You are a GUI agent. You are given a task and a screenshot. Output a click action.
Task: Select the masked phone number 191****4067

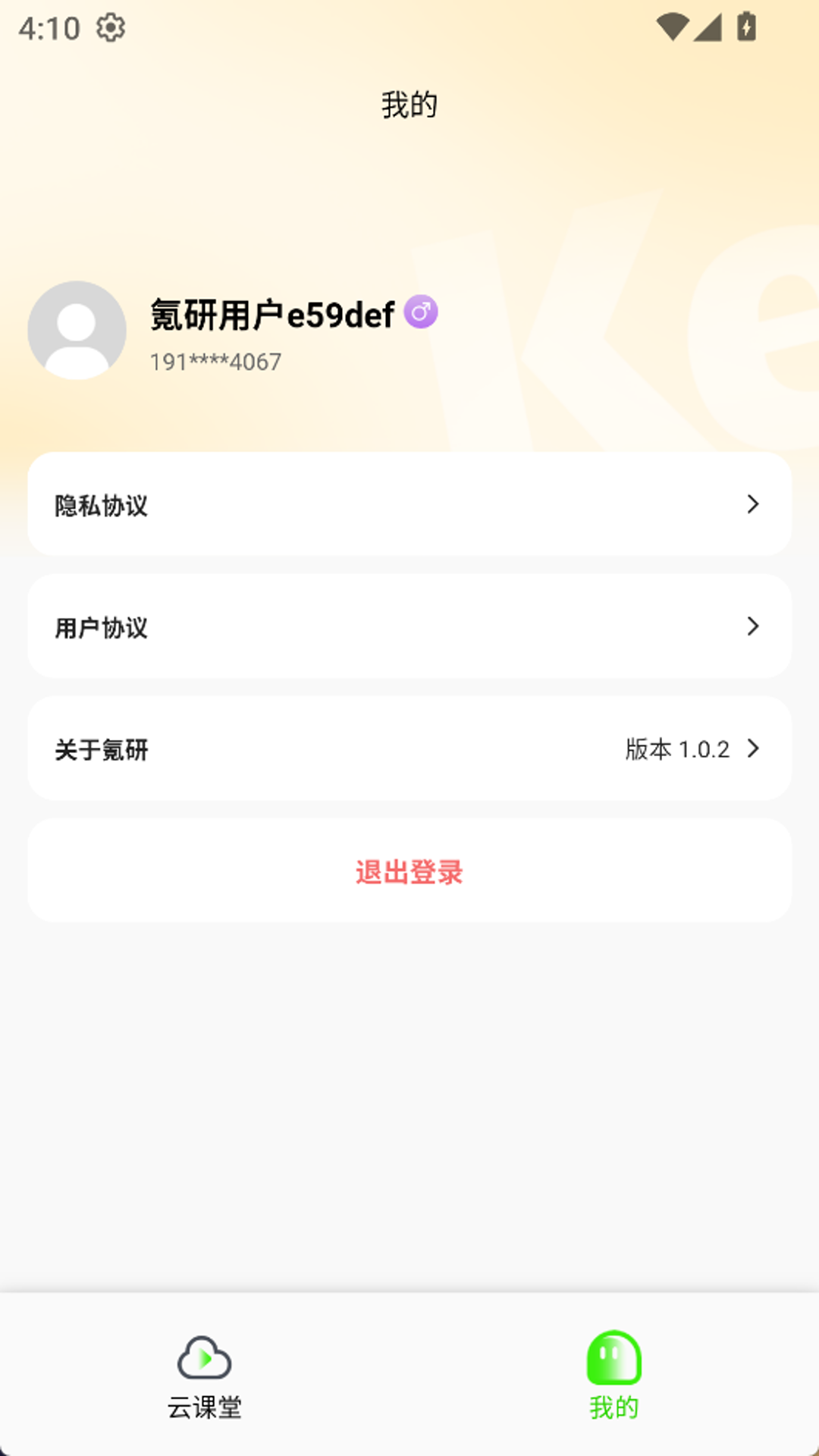coord(215,362)
